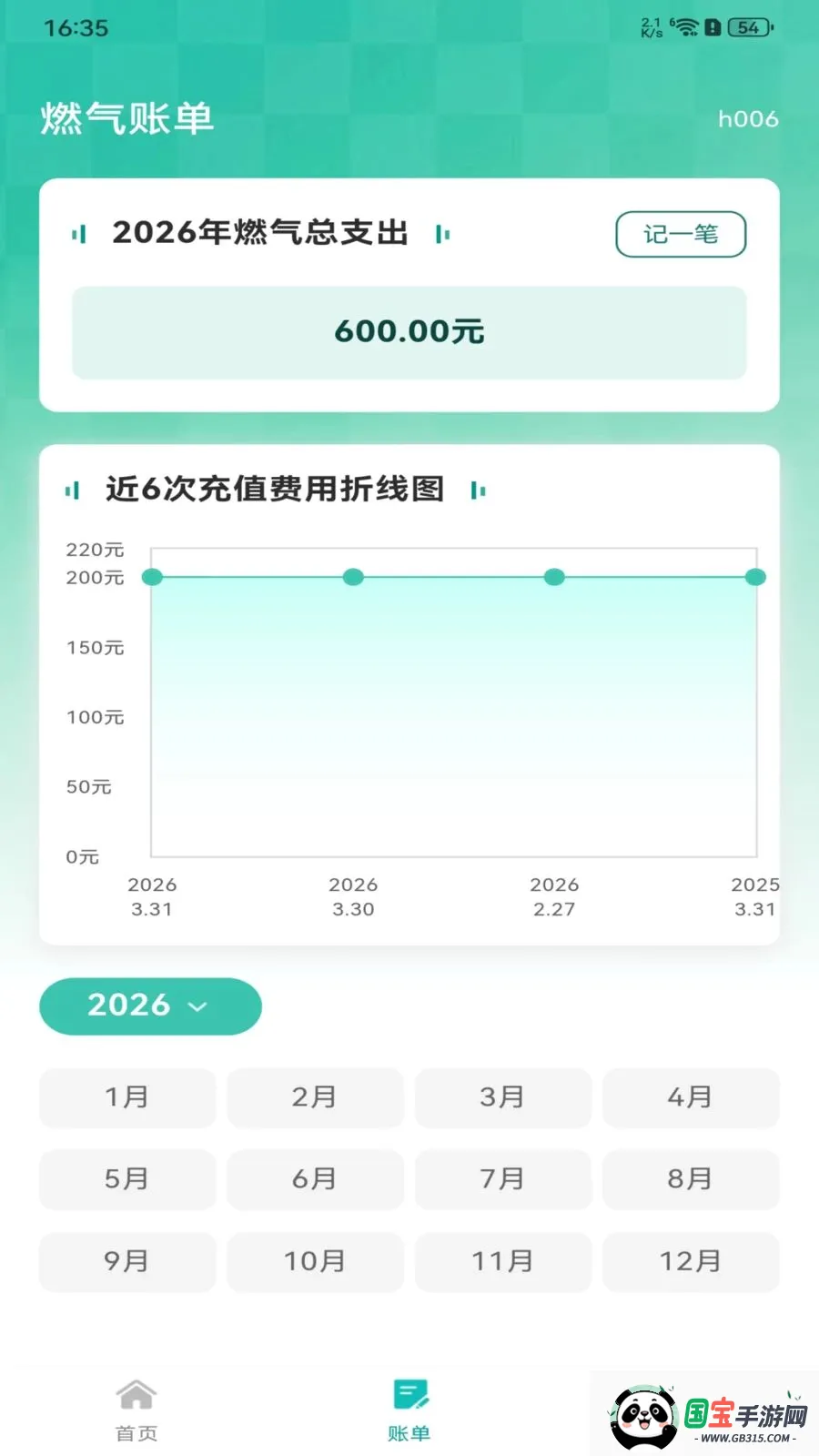
Task: Click the total amount showing 600.00元
Action: 409,332
